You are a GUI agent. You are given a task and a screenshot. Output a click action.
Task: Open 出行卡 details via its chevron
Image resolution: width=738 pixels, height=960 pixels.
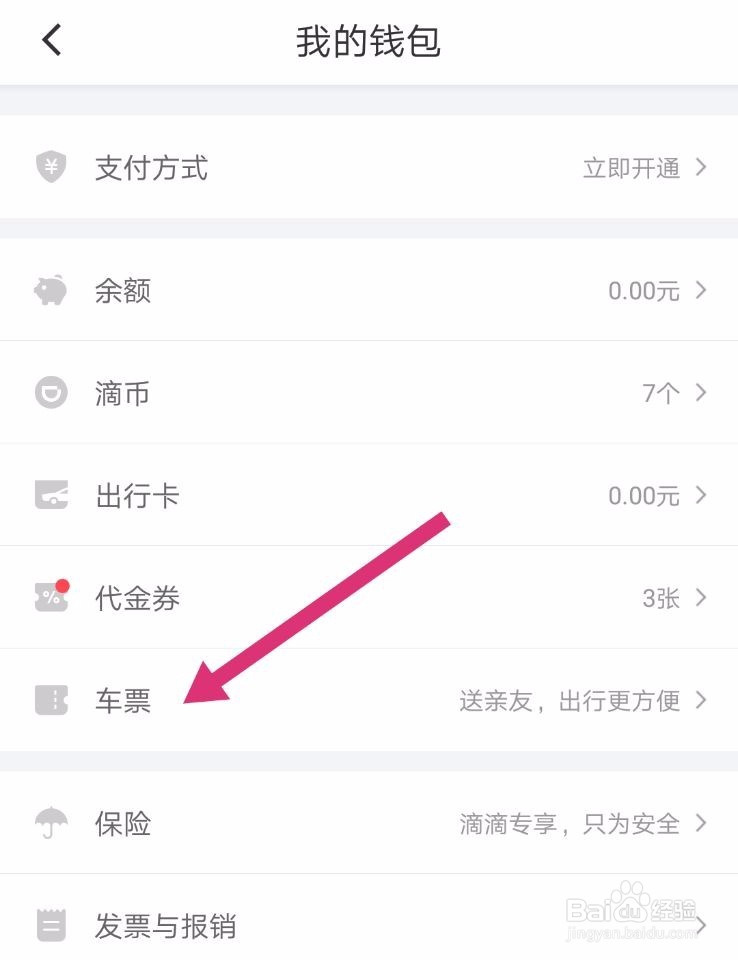click(700, 495)
